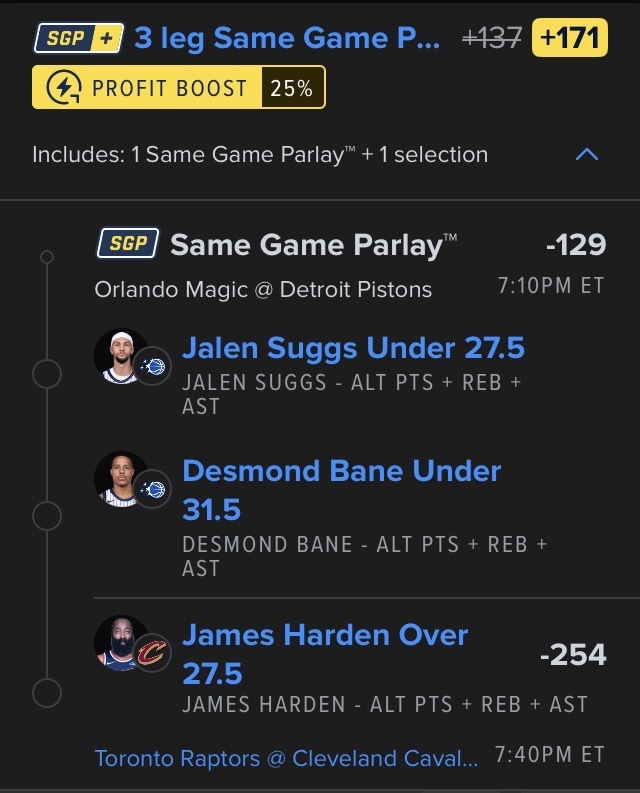Image resolution: width=640 pixels, height=793 pixels.
Task: Open the Toronto Raptors @ Cleveland game link
Action: tap(286, 758)
